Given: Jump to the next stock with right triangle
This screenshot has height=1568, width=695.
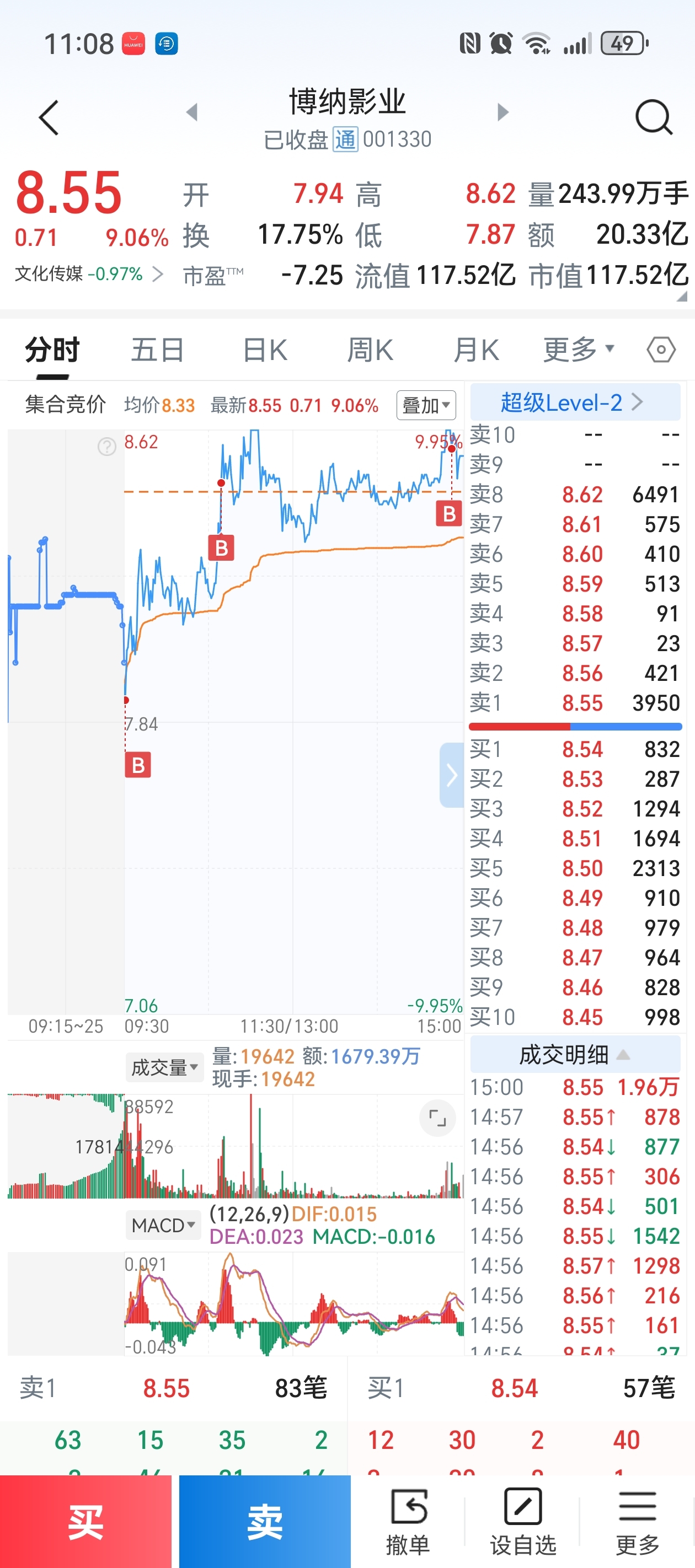Looking at the screenshot, I should (502, 112).
